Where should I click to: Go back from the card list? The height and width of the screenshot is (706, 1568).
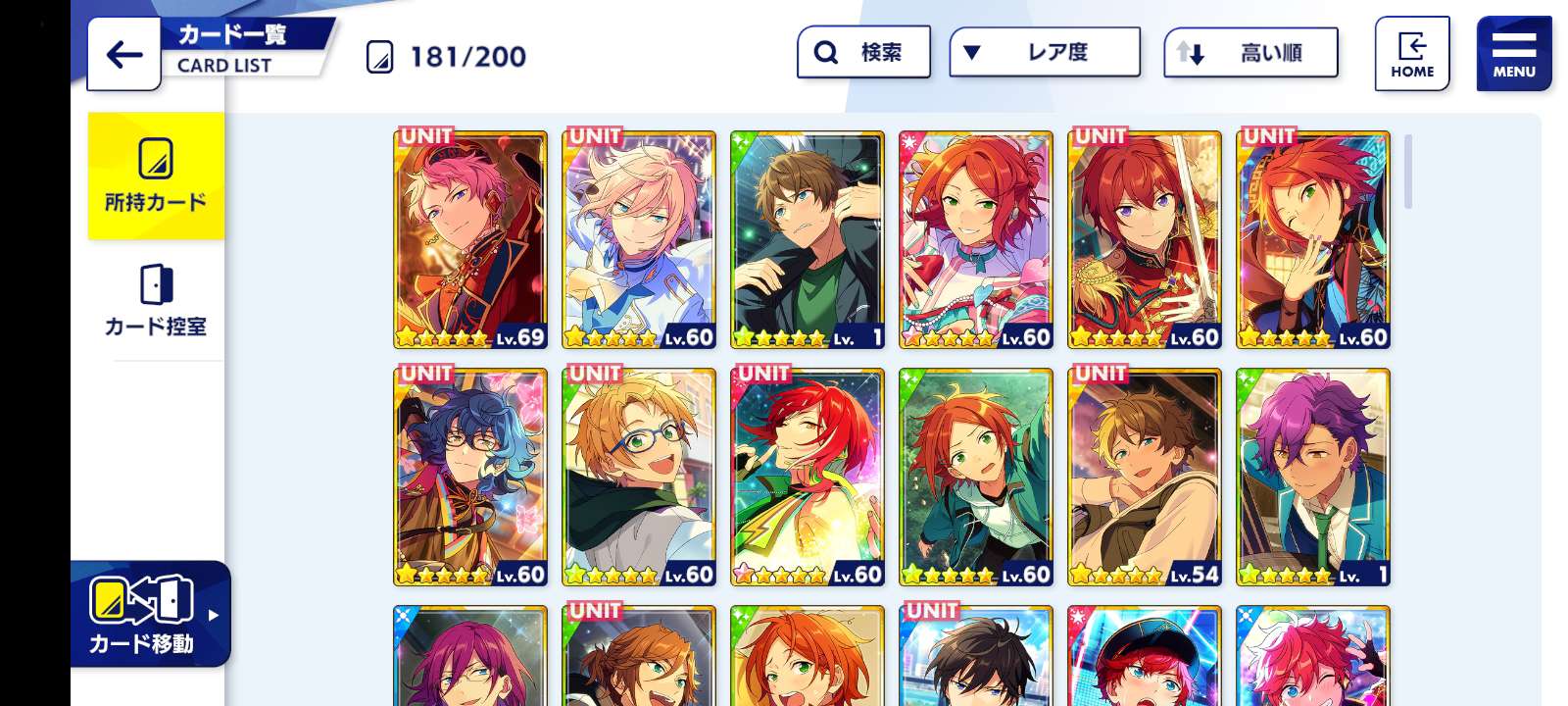[x=123, y=54]
